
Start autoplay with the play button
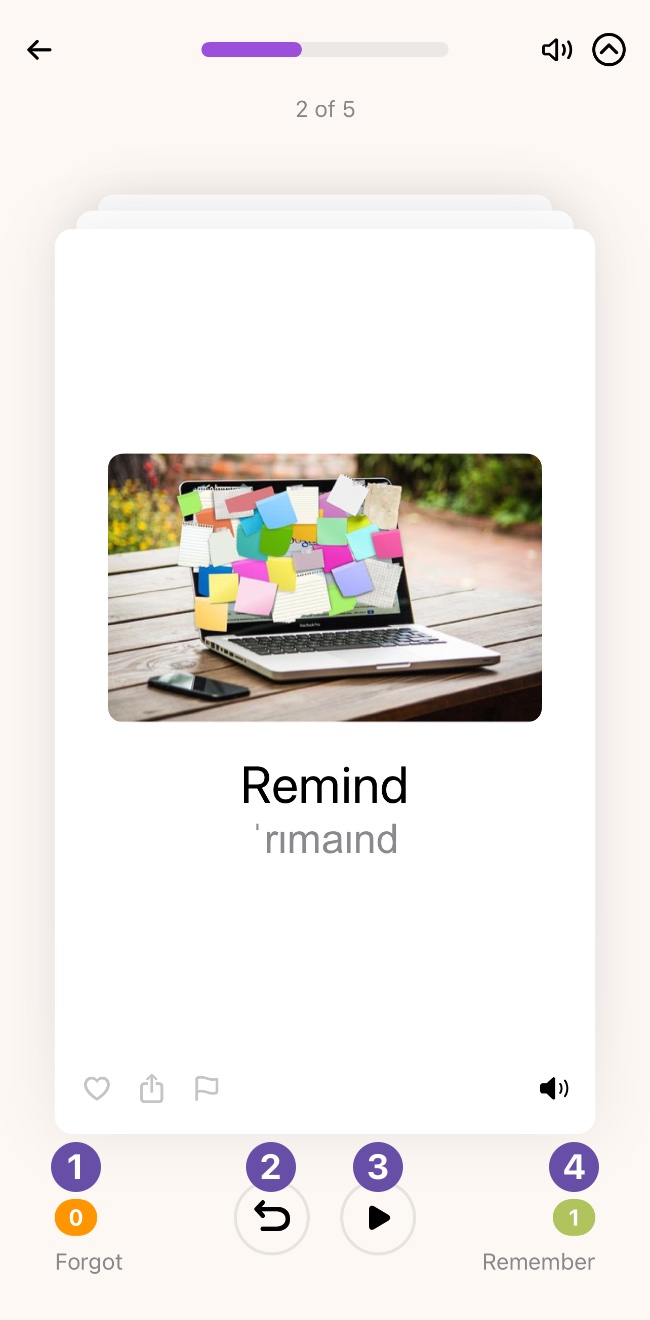378,1218
